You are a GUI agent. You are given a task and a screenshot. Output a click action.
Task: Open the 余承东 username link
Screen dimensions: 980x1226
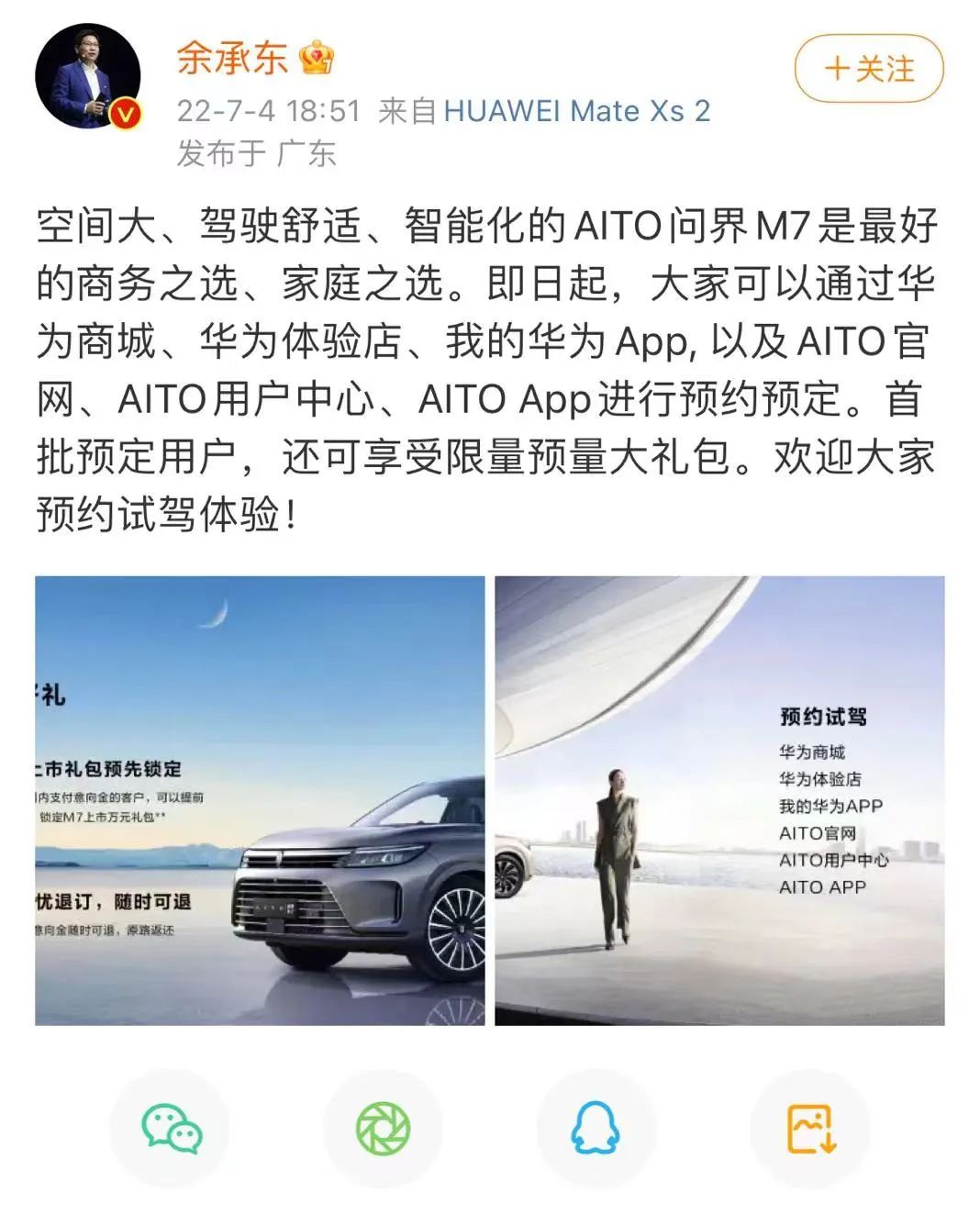coord(232,58)
